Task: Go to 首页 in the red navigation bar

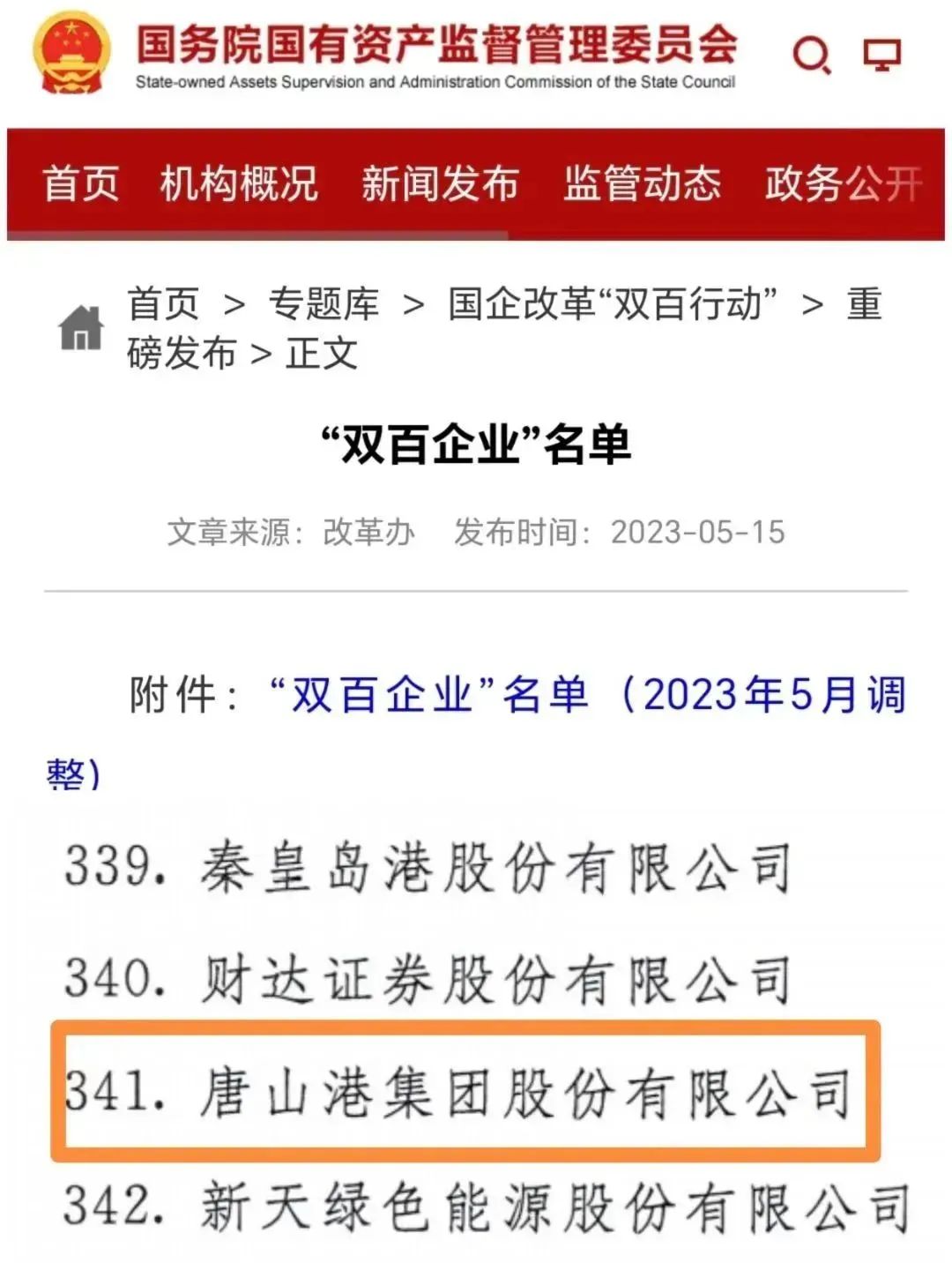Action: (81, 183)
